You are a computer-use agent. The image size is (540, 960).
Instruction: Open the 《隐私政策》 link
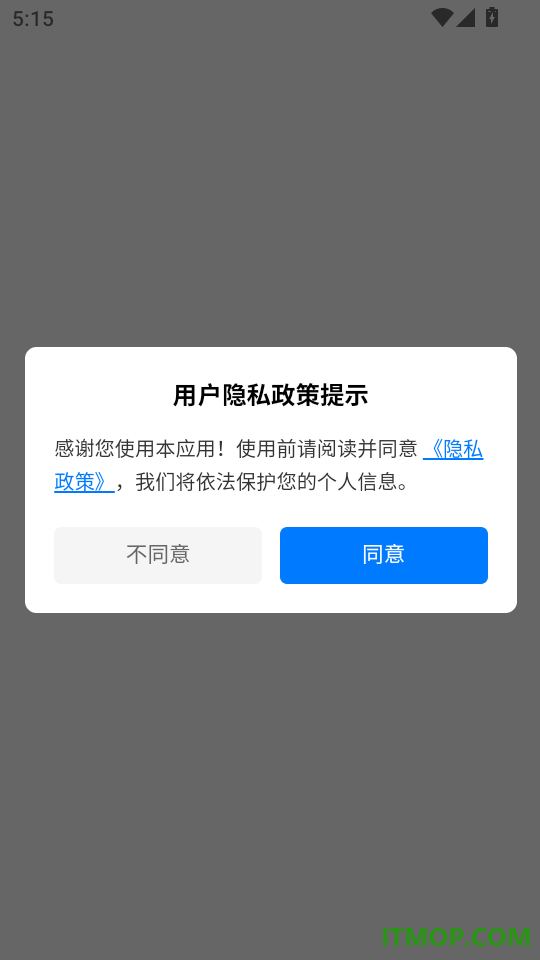click(453, 450)
